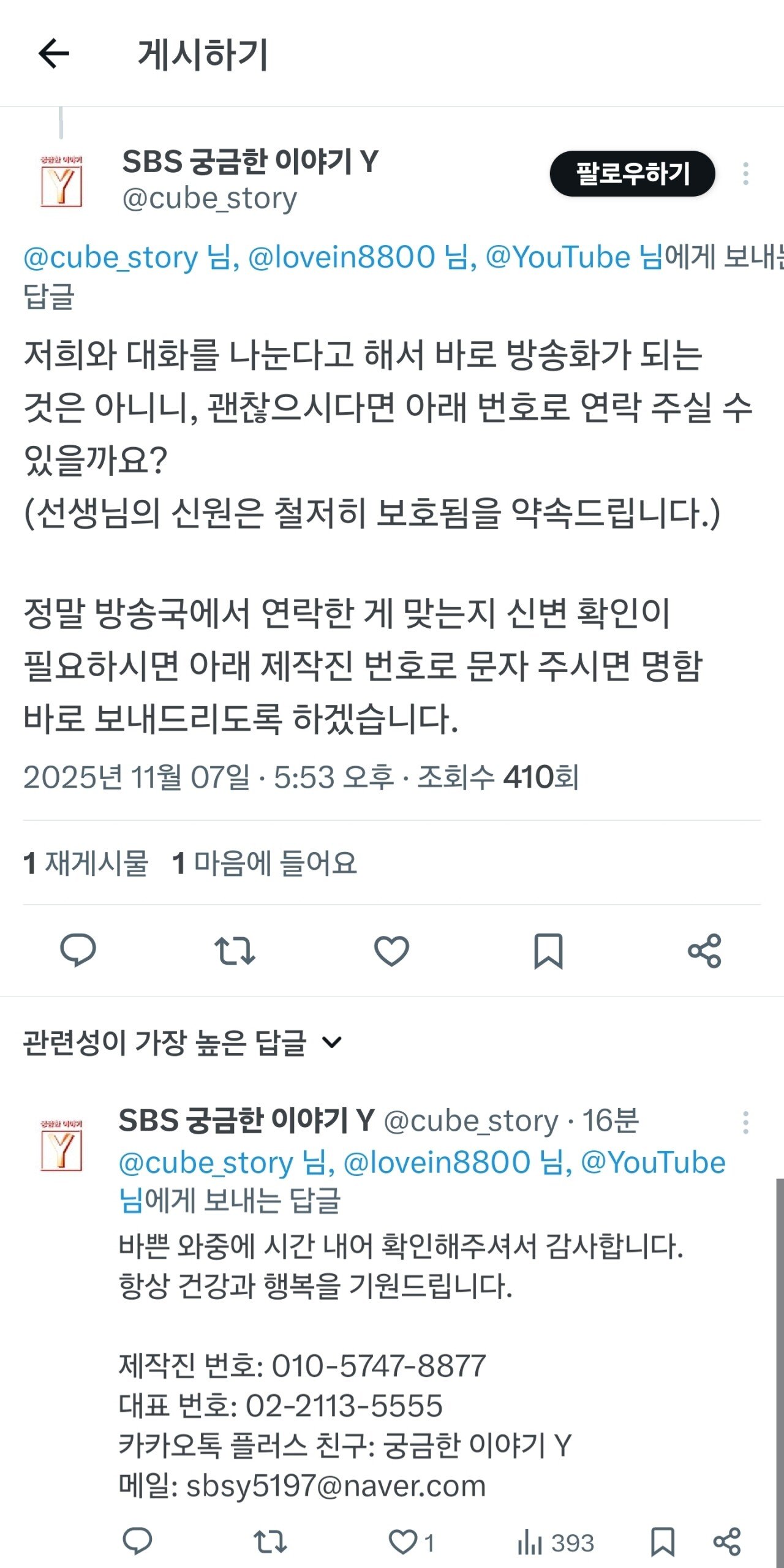This screenshot has width=784, height=1568.
Task: Open overflow menu on the 16분 reply
Action: tap(745, 1122)
